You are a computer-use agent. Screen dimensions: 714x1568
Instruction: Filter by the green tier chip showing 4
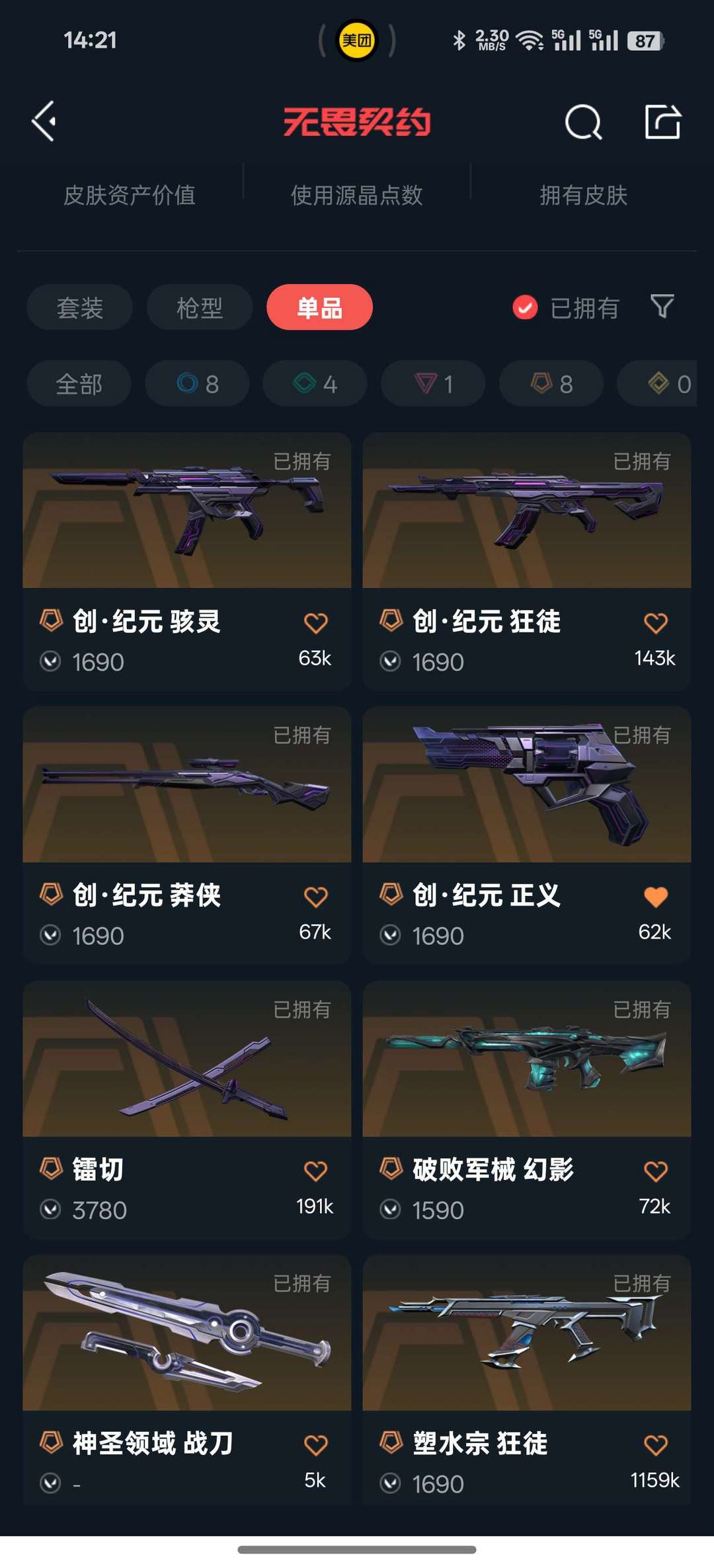(x=315, y=384)
